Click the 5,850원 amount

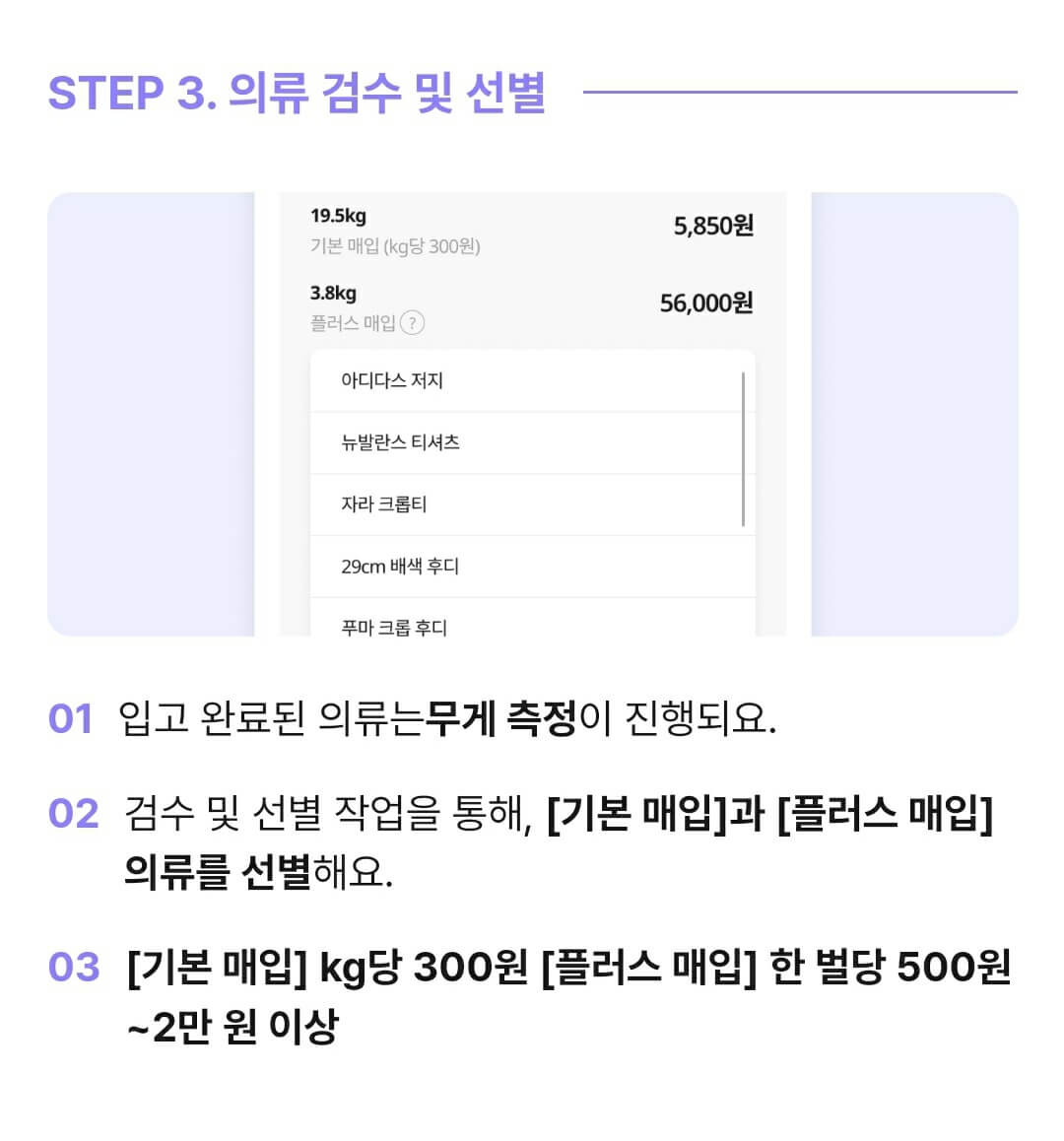[x=711, y=227]
